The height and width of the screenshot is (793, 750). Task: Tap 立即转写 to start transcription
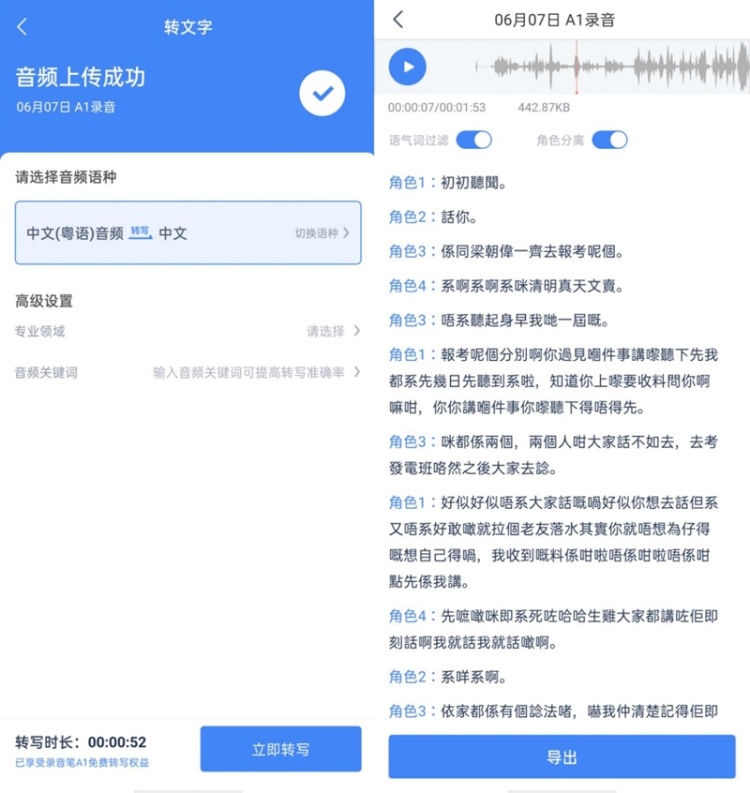click(280, 749)
